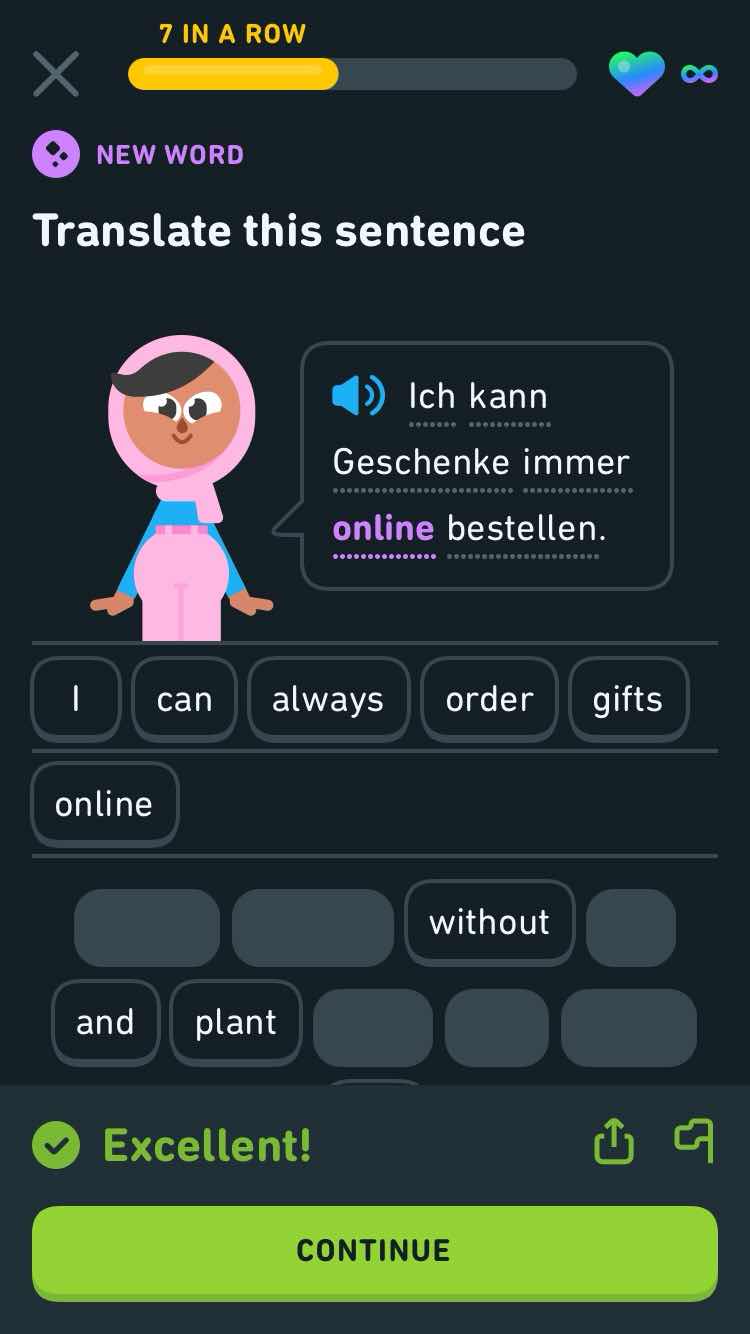Image resolution: width=750 pixels, height=1334 pixels.
Task: Share this completed exercise
Action: tap(614, 1141)
